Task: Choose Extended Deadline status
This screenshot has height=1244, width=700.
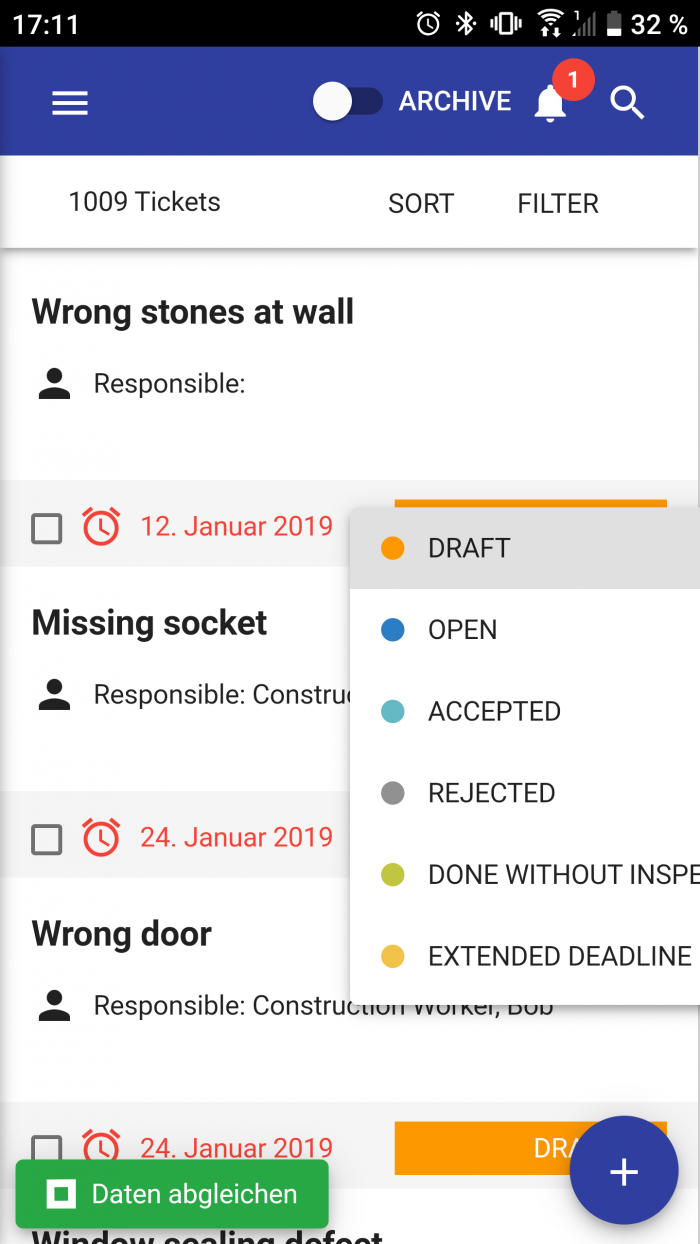Action: [x=525, y=957]
